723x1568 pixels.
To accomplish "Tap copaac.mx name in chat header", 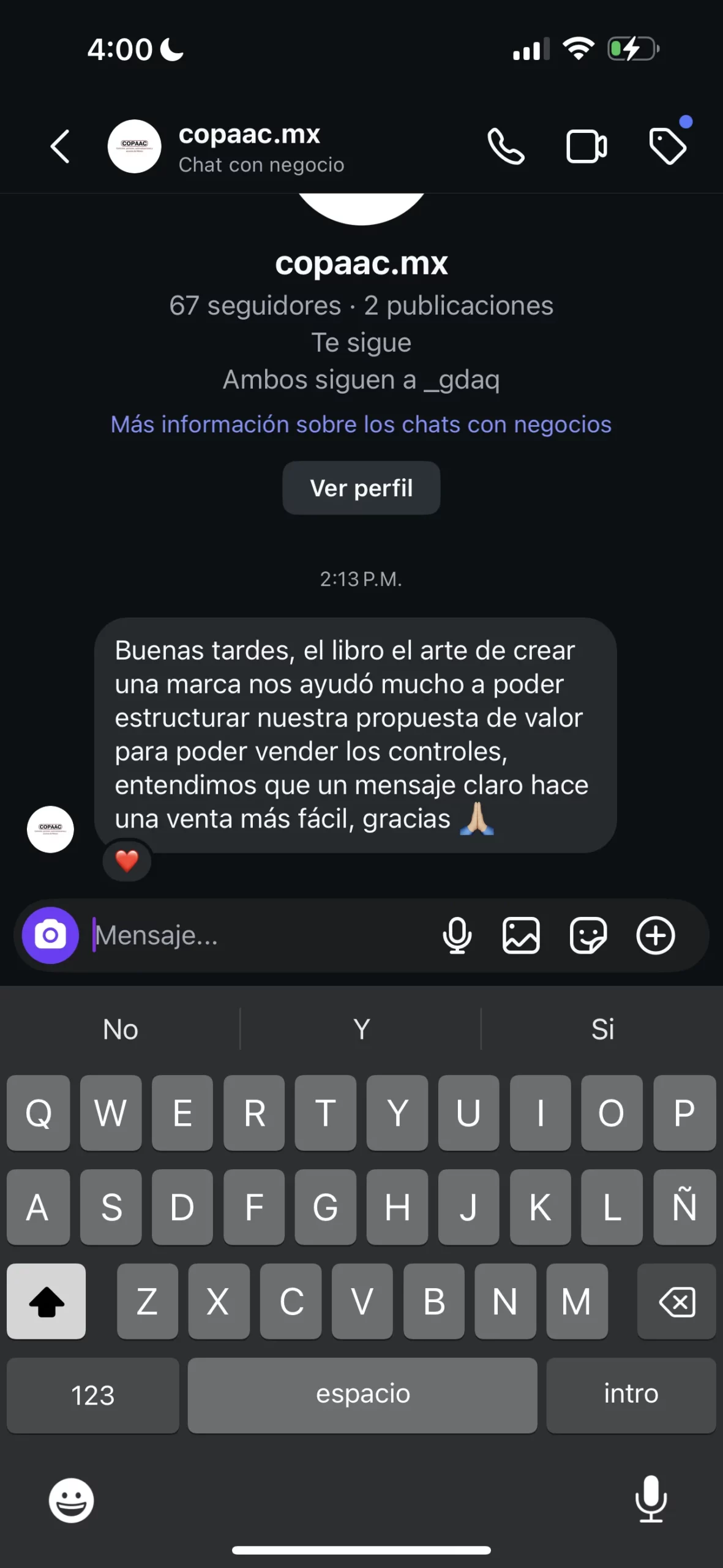I will click(249, 135).
